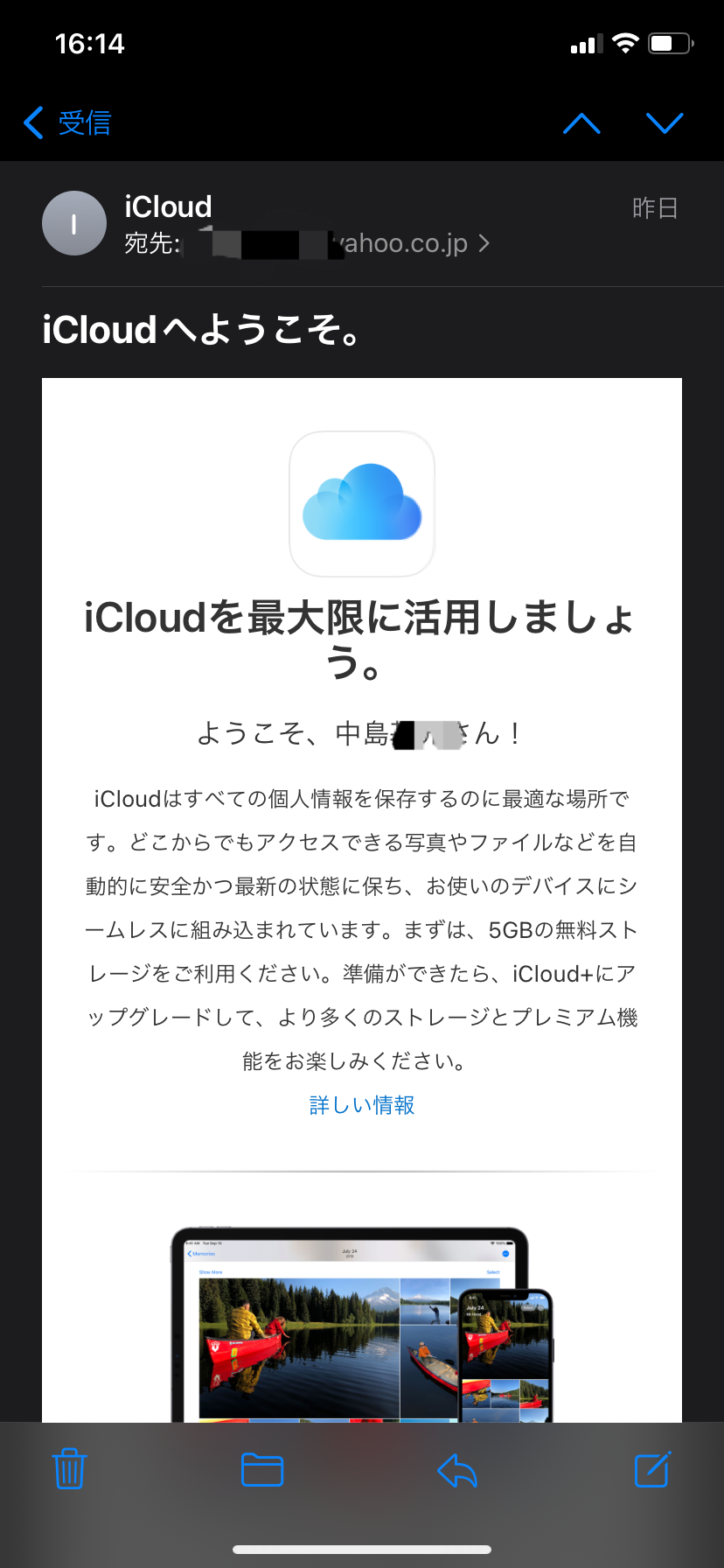The width and height of the screenshot is (724, 1568).
Task: Move this message to a folder
Action: (261, 1469)
